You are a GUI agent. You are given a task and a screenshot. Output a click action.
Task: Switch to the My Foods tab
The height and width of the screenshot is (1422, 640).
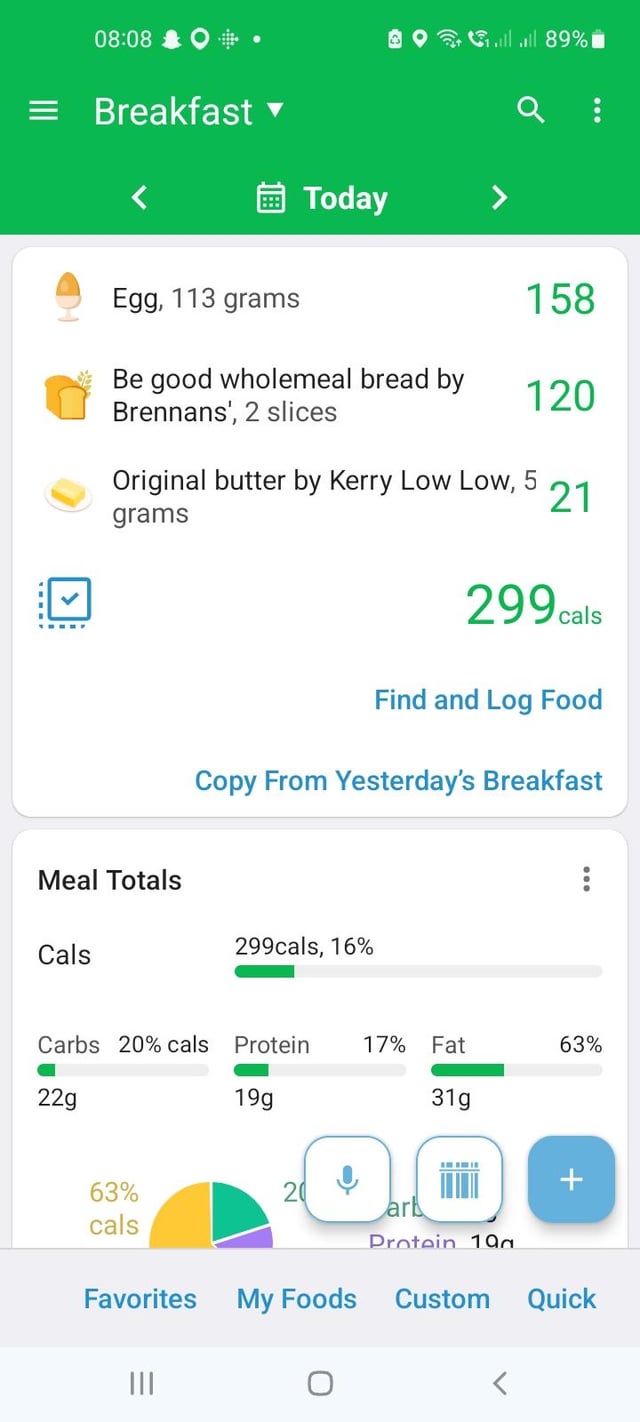coord(297,1298)
